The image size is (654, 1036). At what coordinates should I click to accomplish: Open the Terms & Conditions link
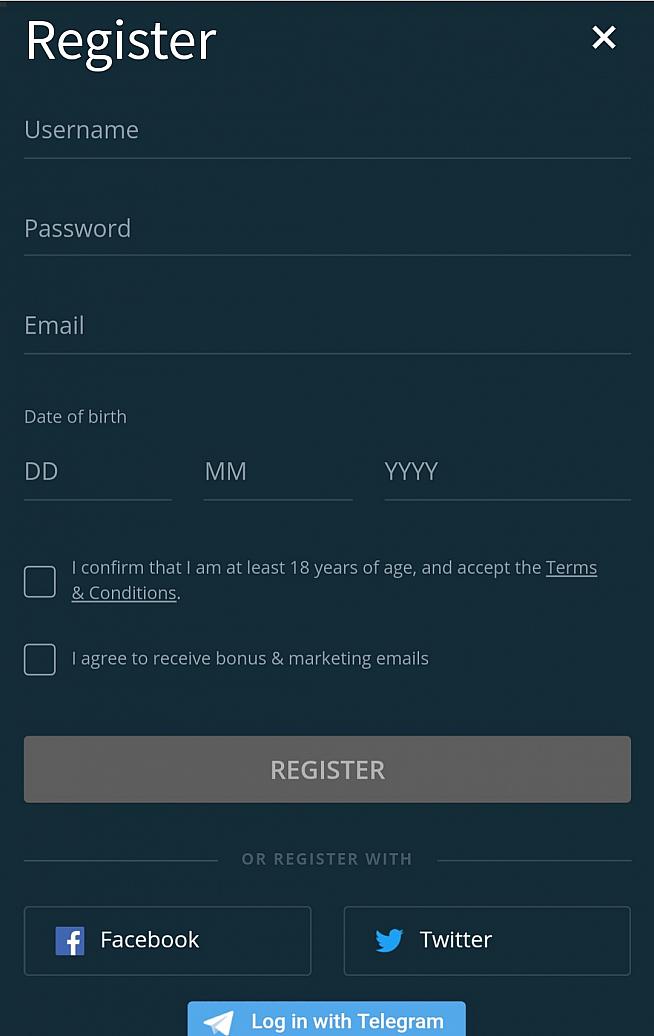571,568
